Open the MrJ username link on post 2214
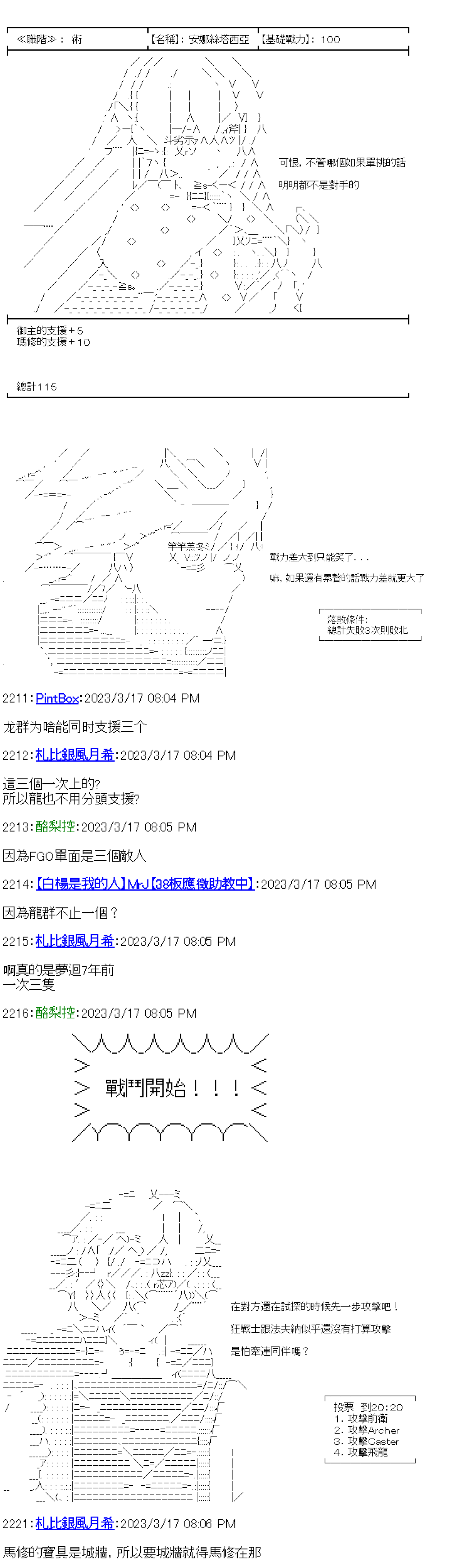Viewport: 463px width, 1568px height. point(145,884)
